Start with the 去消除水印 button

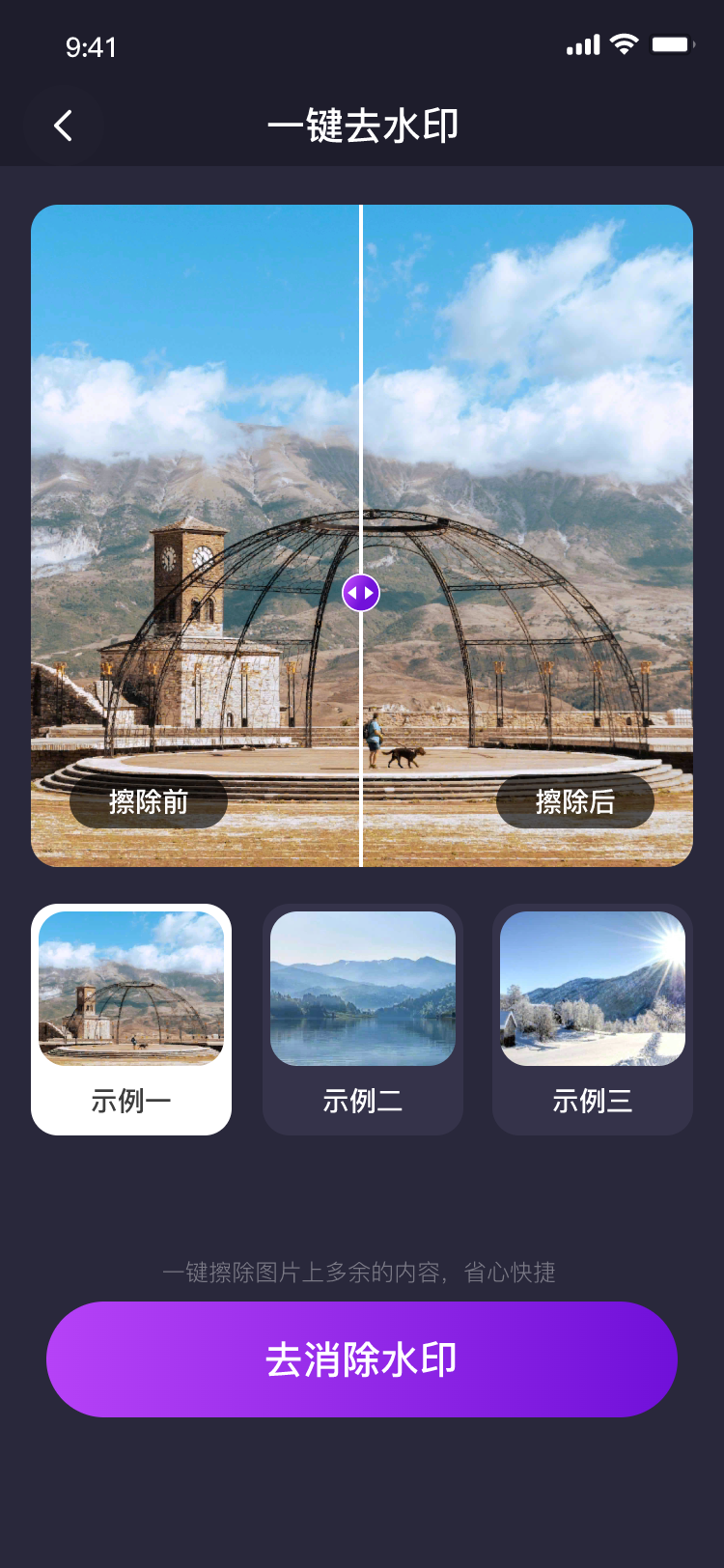[362, 1358]
